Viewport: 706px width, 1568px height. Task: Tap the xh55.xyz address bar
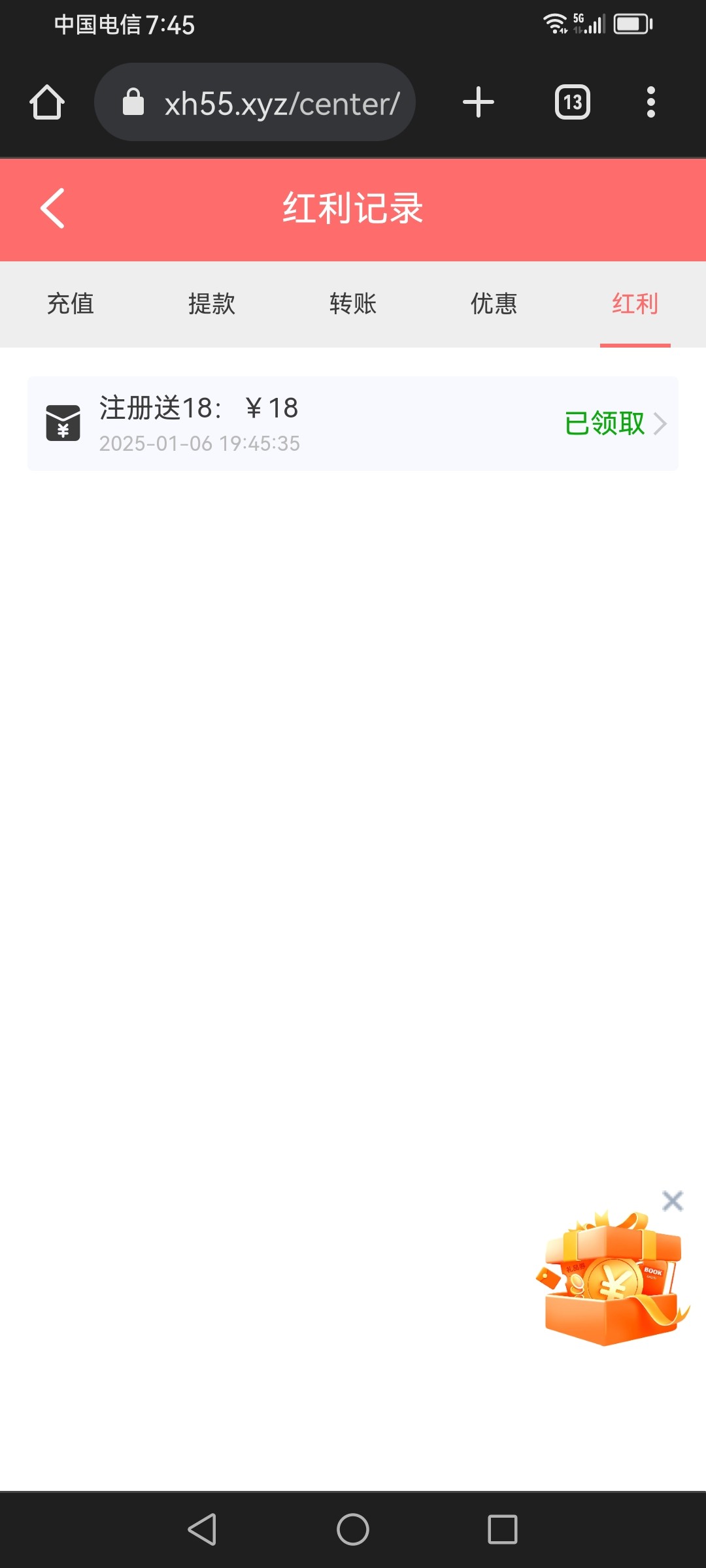255,103
